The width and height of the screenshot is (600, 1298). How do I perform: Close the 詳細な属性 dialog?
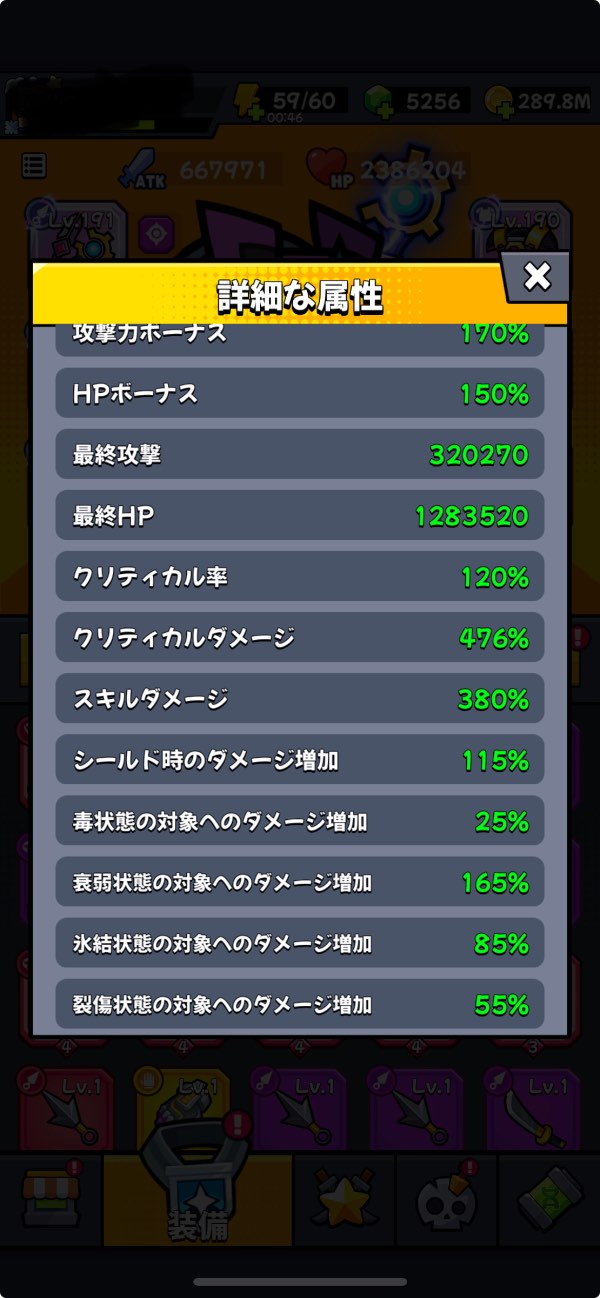coord(537,277)
